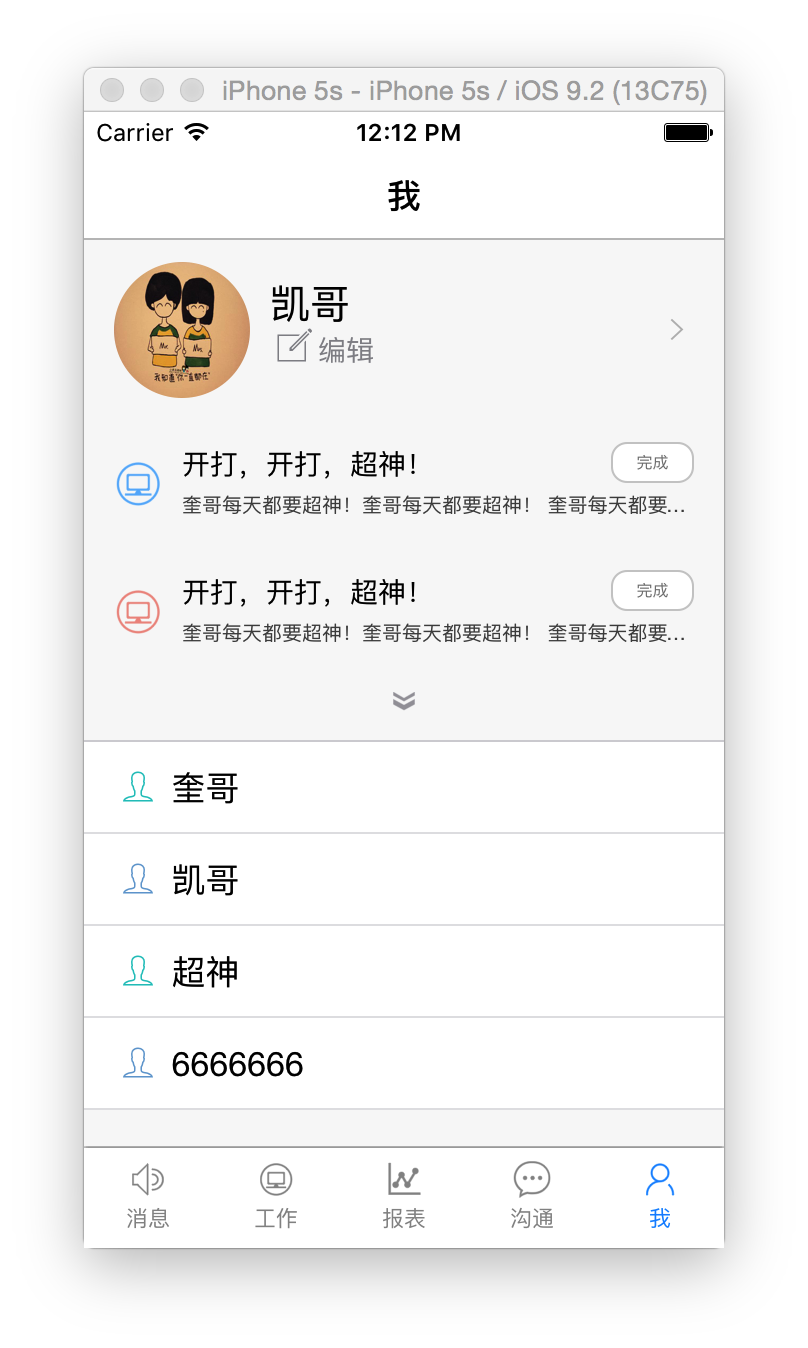Screen dimensions: 808x1348
Task: Tap the 编辑 edit button
Action: click(x=325, y=349)
